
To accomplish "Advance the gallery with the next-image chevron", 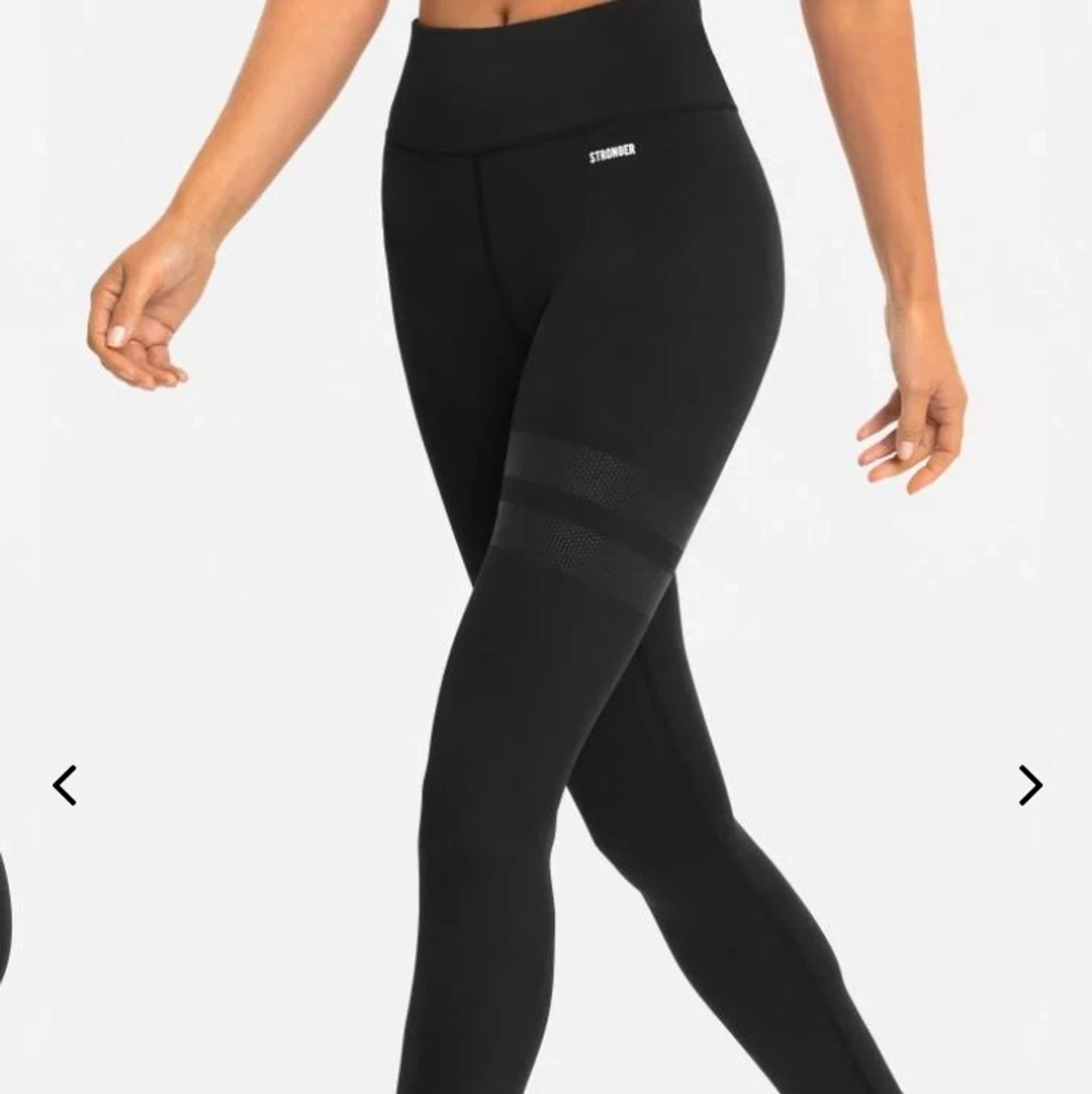I will (1029, 784).
